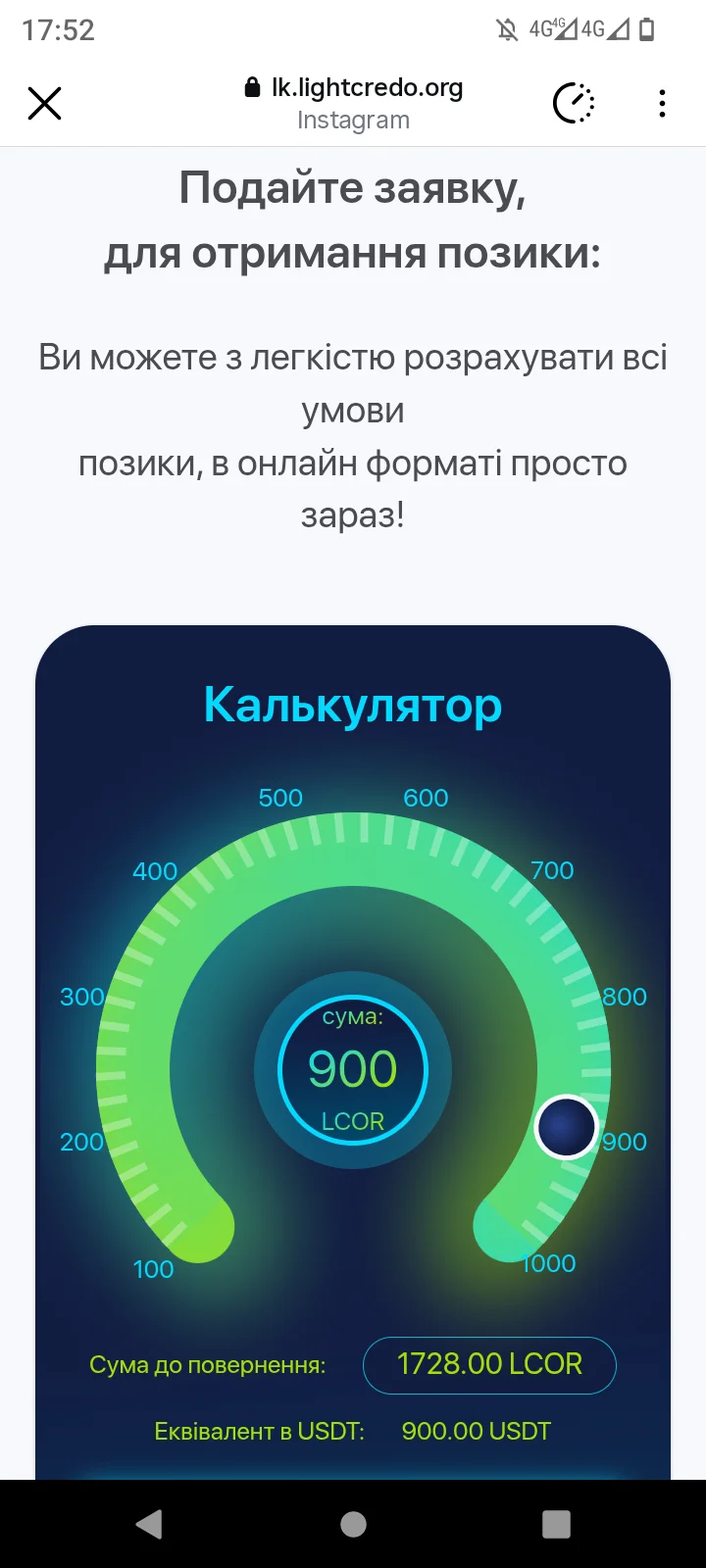Go to the home screen
Image resolution: width=706 pixels, height=1568 pixels.
coord(353,1524)
